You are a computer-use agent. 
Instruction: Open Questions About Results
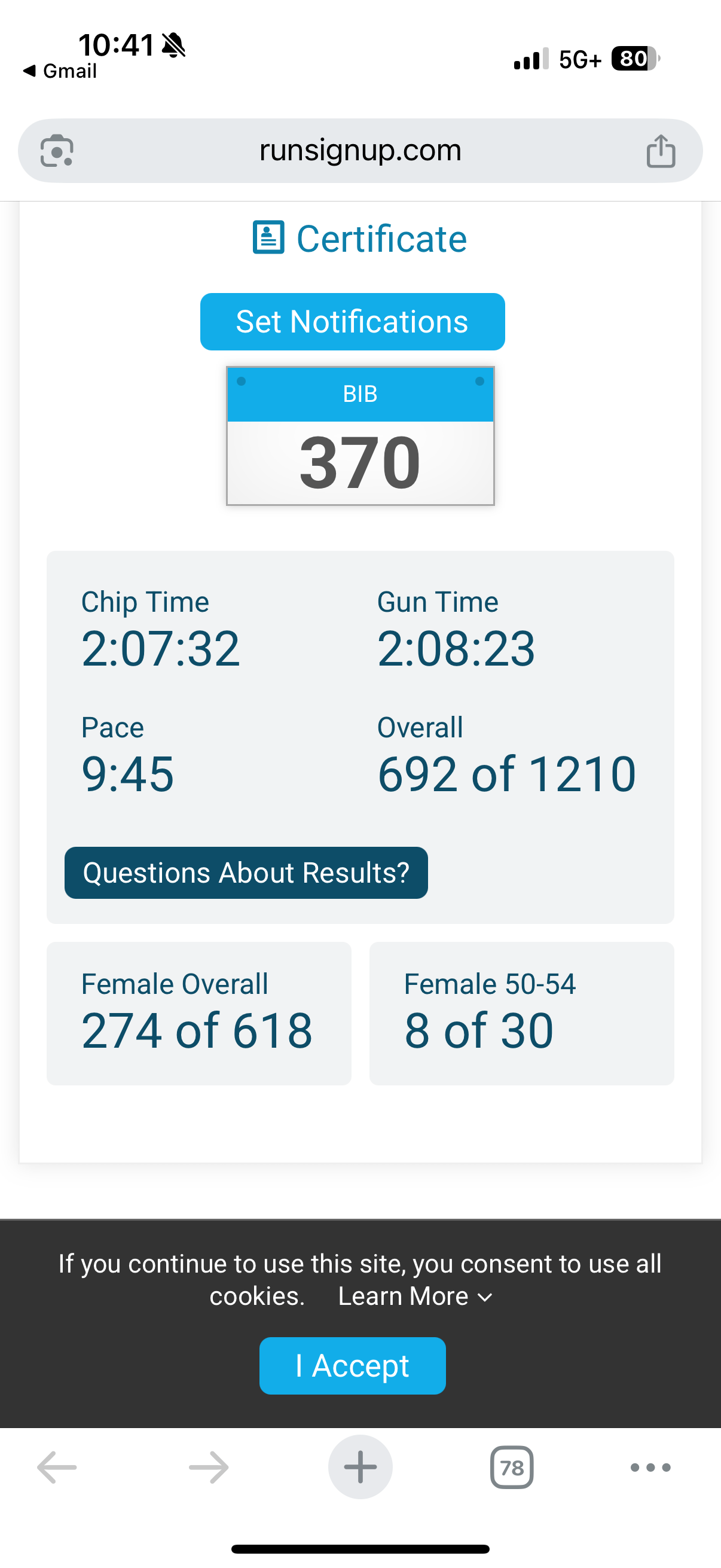click(246, 873)
